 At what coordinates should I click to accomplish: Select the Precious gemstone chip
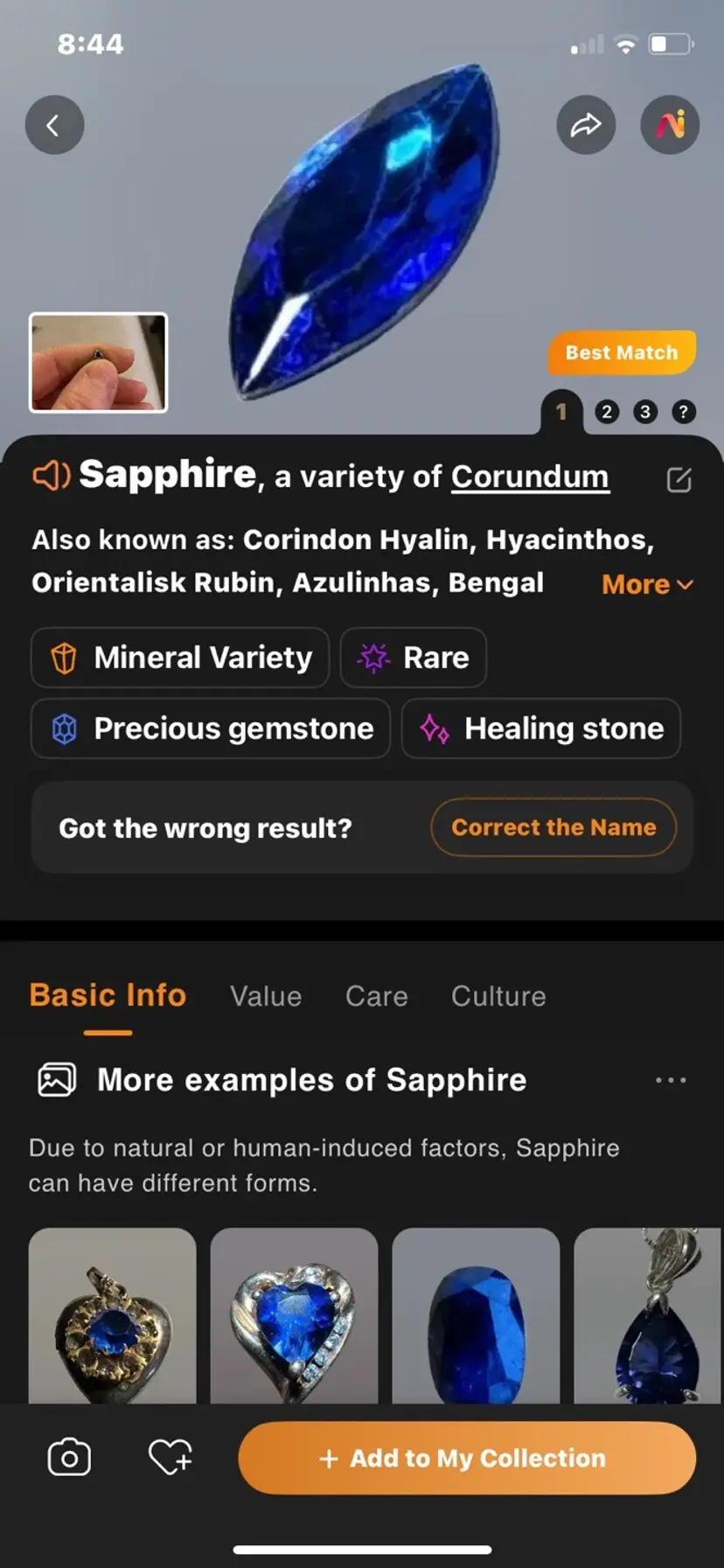tap(211, 728)
